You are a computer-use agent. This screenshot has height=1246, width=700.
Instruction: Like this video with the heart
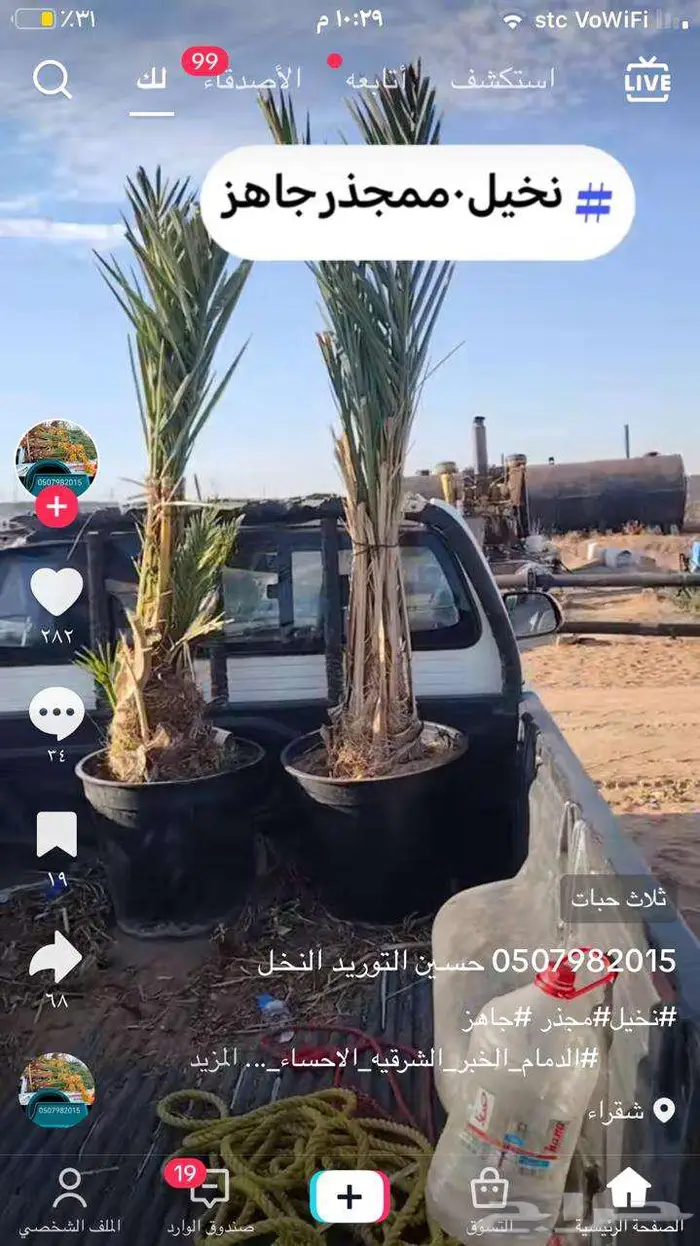pyautogui.click(x=56, y=592)
